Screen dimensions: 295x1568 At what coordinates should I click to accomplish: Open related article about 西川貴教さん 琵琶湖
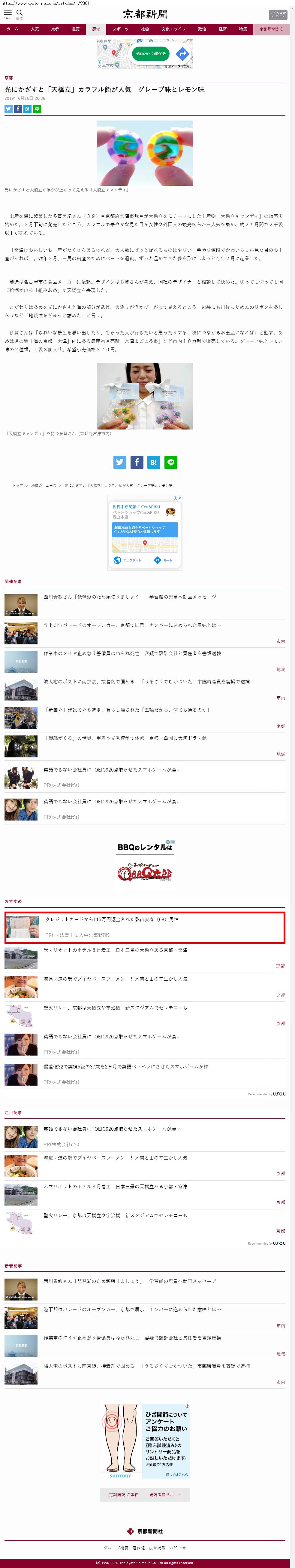(x=130, y=597)
